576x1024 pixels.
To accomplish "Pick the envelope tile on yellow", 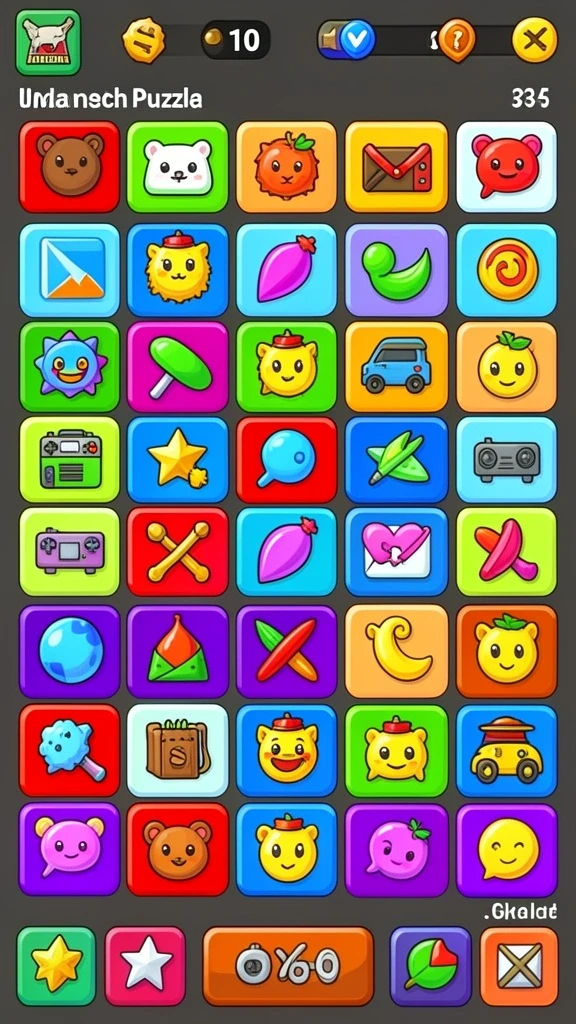I will tap(396, 167).
